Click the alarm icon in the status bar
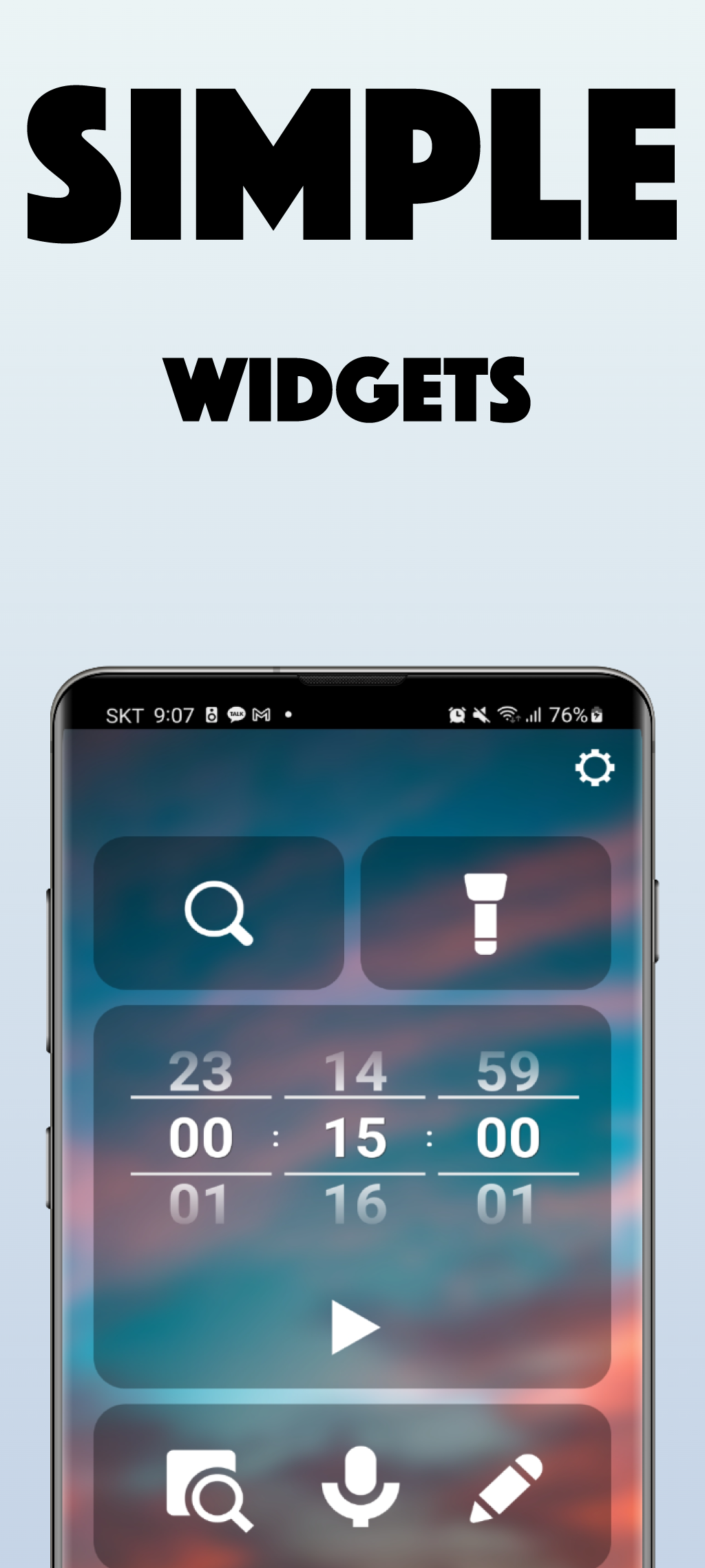Screen dimensions: 705x1568 (456, 715)
